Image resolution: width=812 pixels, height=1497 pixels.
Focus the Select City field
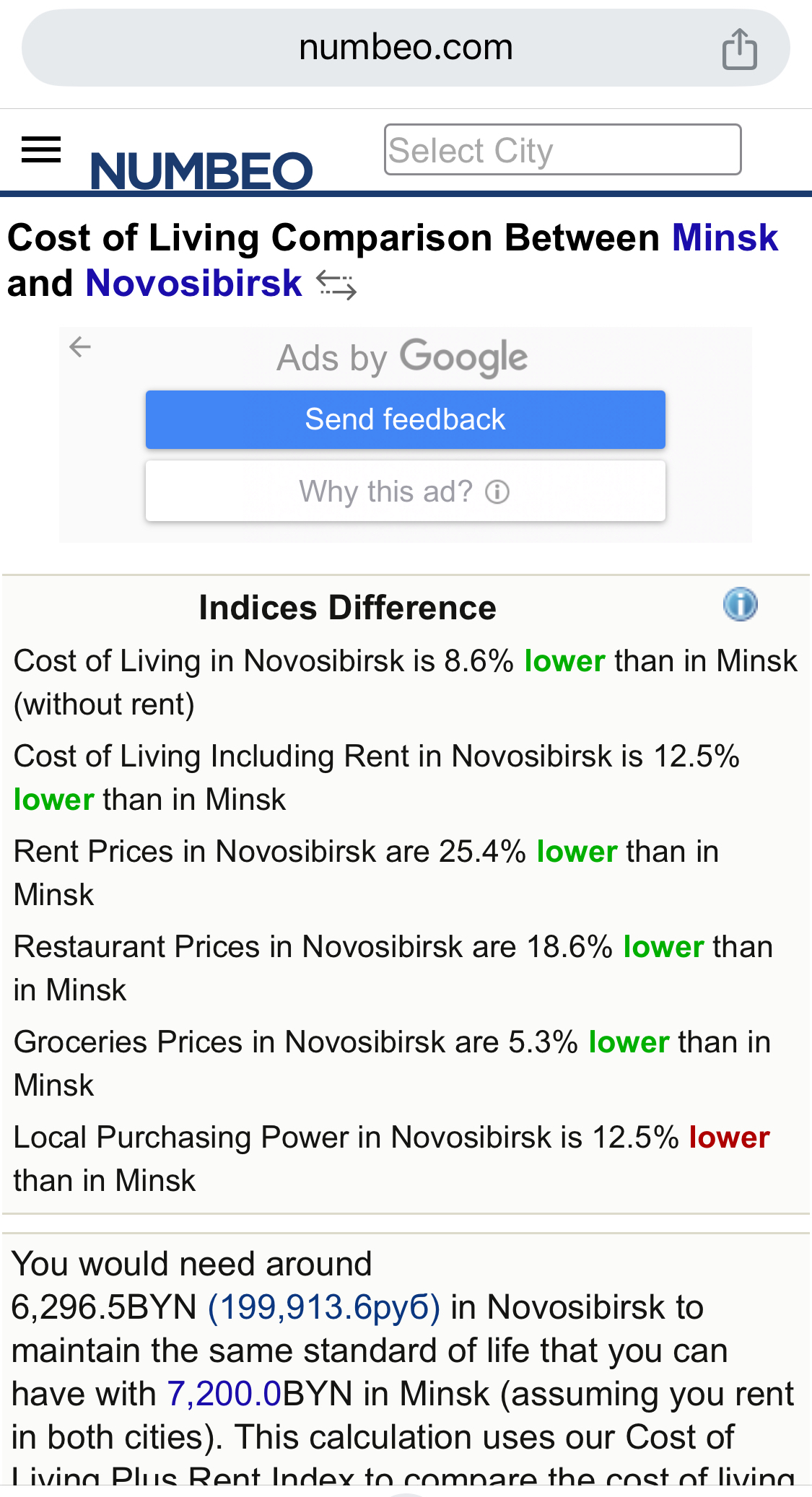coord(562,150)
